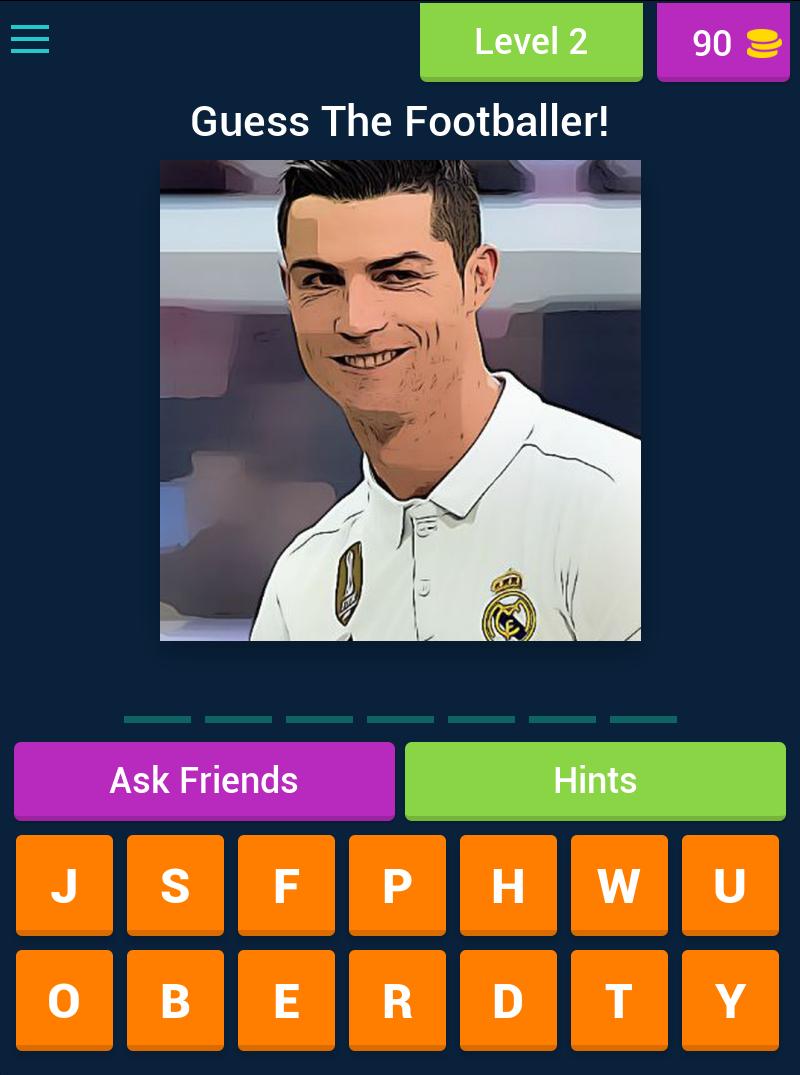Pick the letter O tile
This screenshot has width=800, height=1075.
pyautogui.click(x=64, y=1000)
